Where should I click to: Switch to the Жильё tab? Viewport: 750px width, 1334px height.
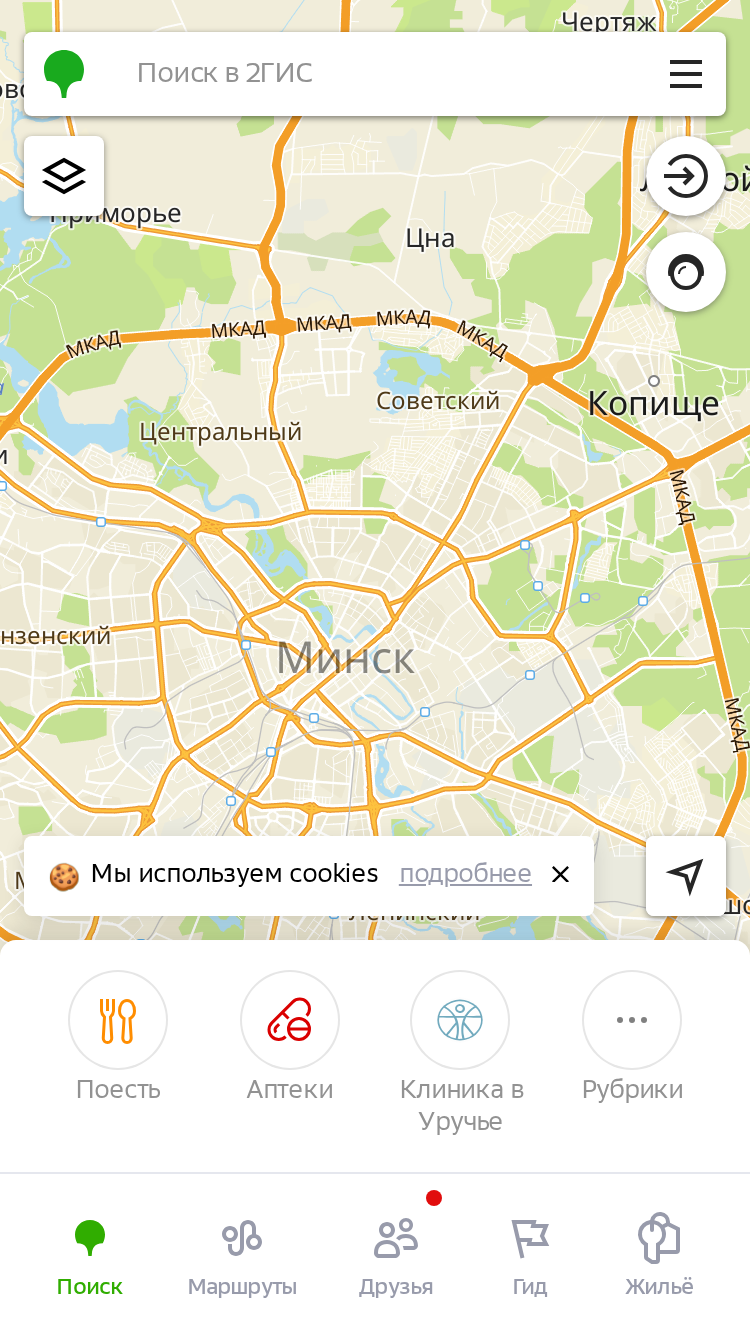[x=659, y=1255]
